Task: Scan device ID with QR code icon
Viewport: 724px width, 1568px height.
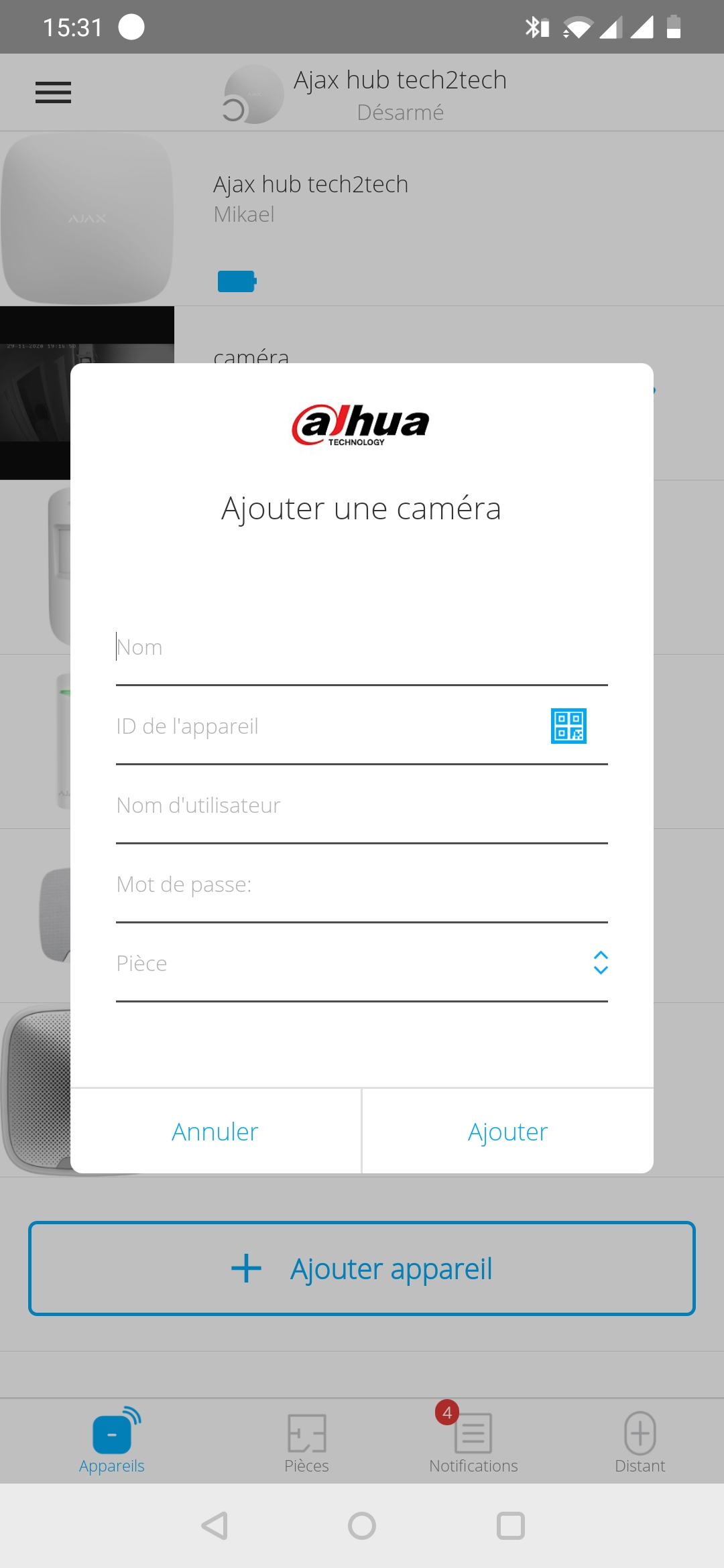Action: [568, 726]
